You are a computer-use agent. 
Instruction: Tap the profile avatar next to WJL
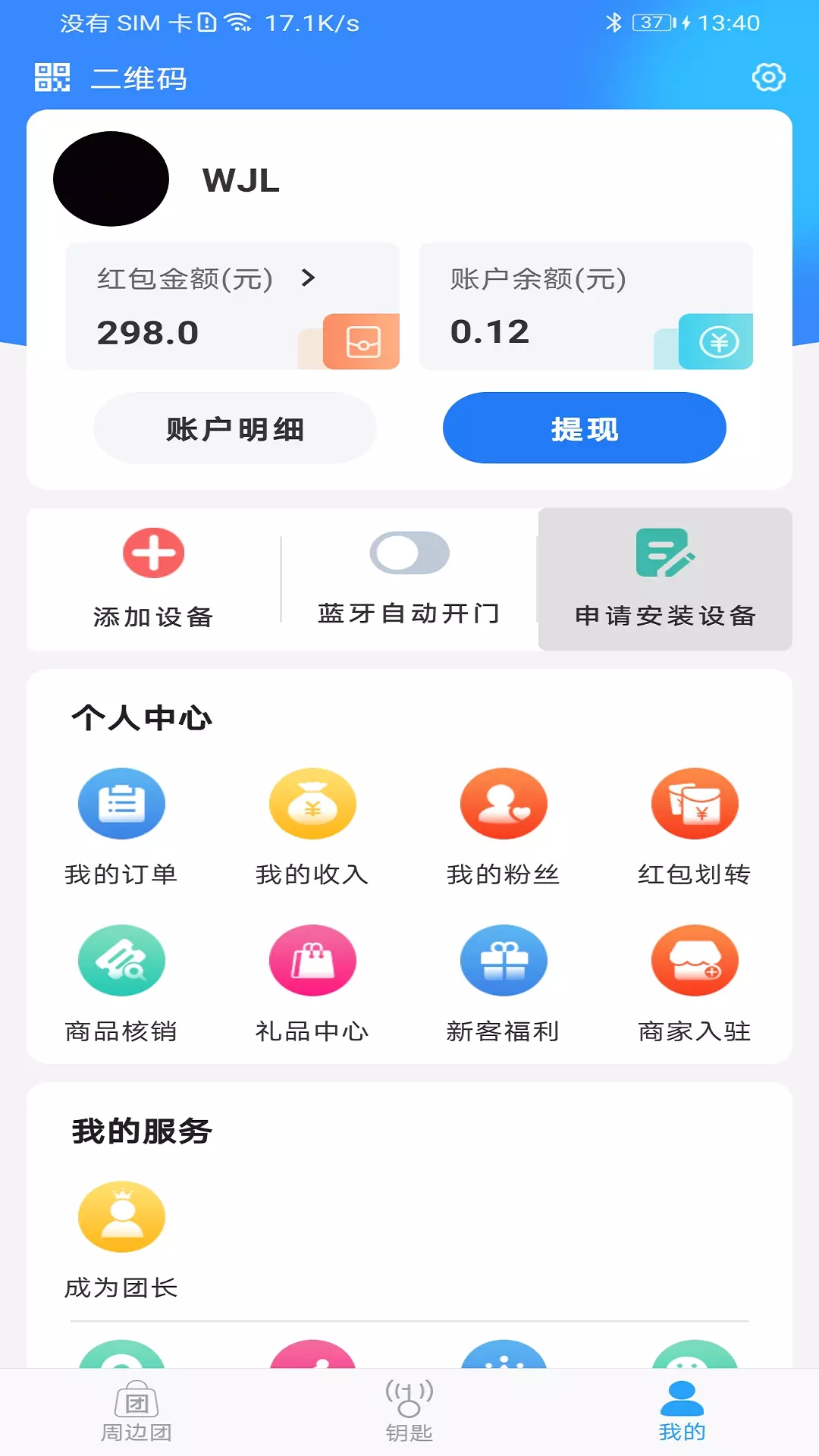click(111, 179)
